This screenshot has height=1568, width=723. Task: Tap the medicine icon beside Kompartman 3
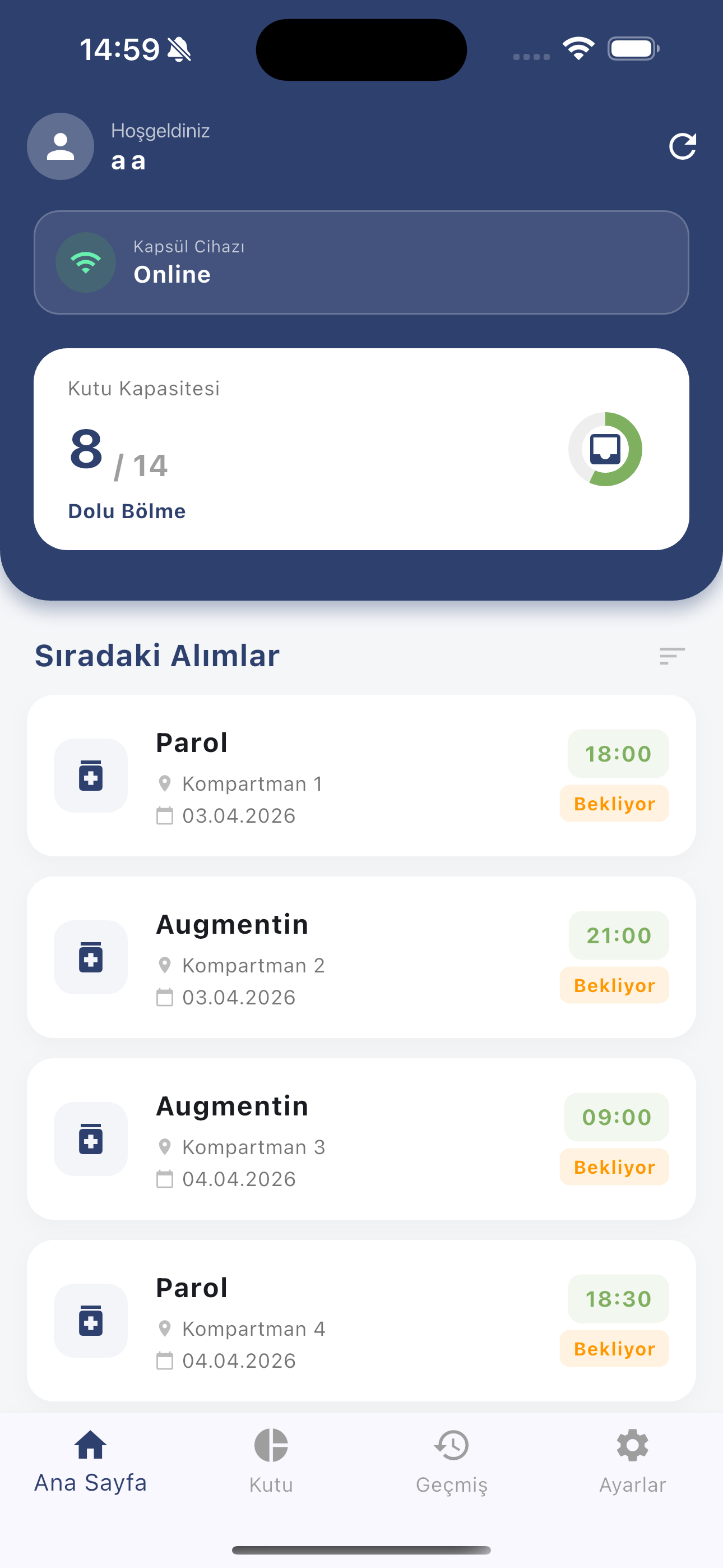click(x=90, y=1140)
